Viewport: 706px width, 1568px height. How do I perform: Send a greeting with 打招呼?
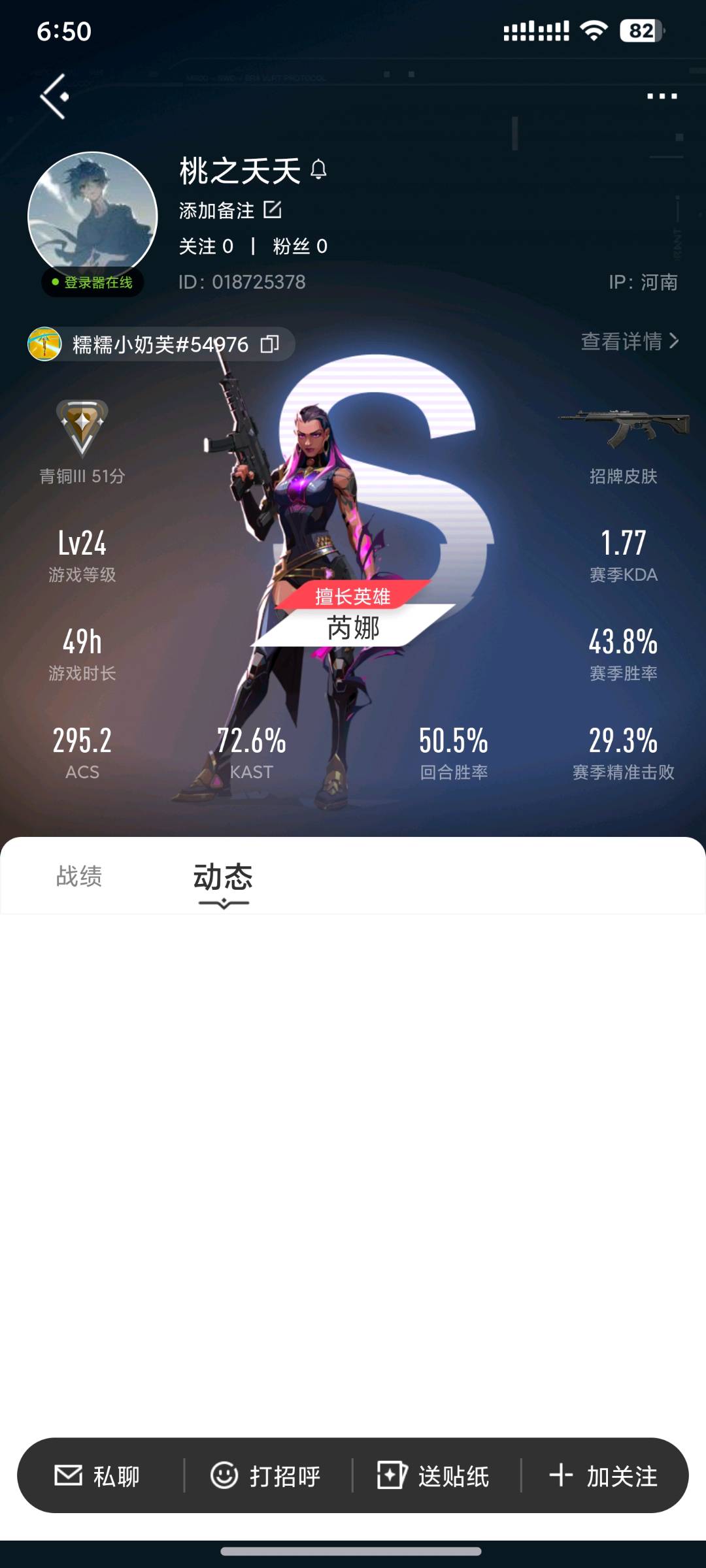[267, 1476]
